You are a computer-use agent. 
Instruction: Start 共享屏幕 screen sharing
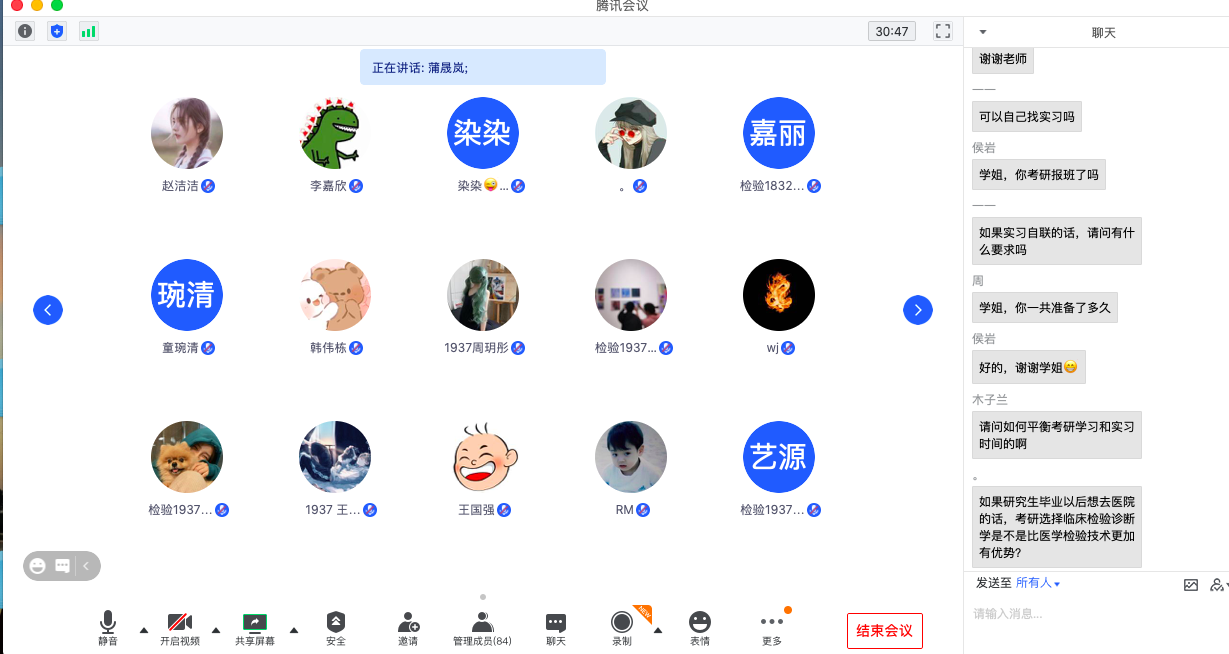pyautogui.click(x=255, y=628)
